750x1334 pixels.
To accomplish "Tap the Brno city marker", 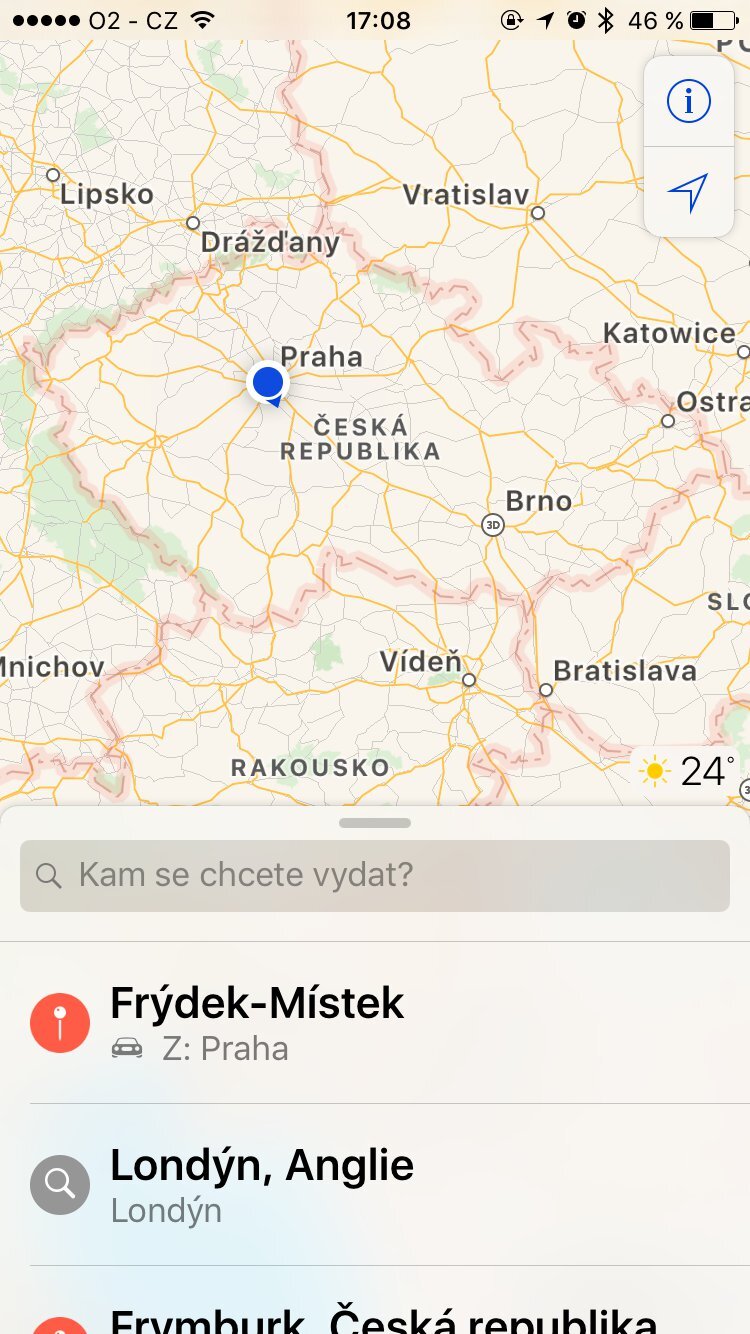I will click(537, 501).
